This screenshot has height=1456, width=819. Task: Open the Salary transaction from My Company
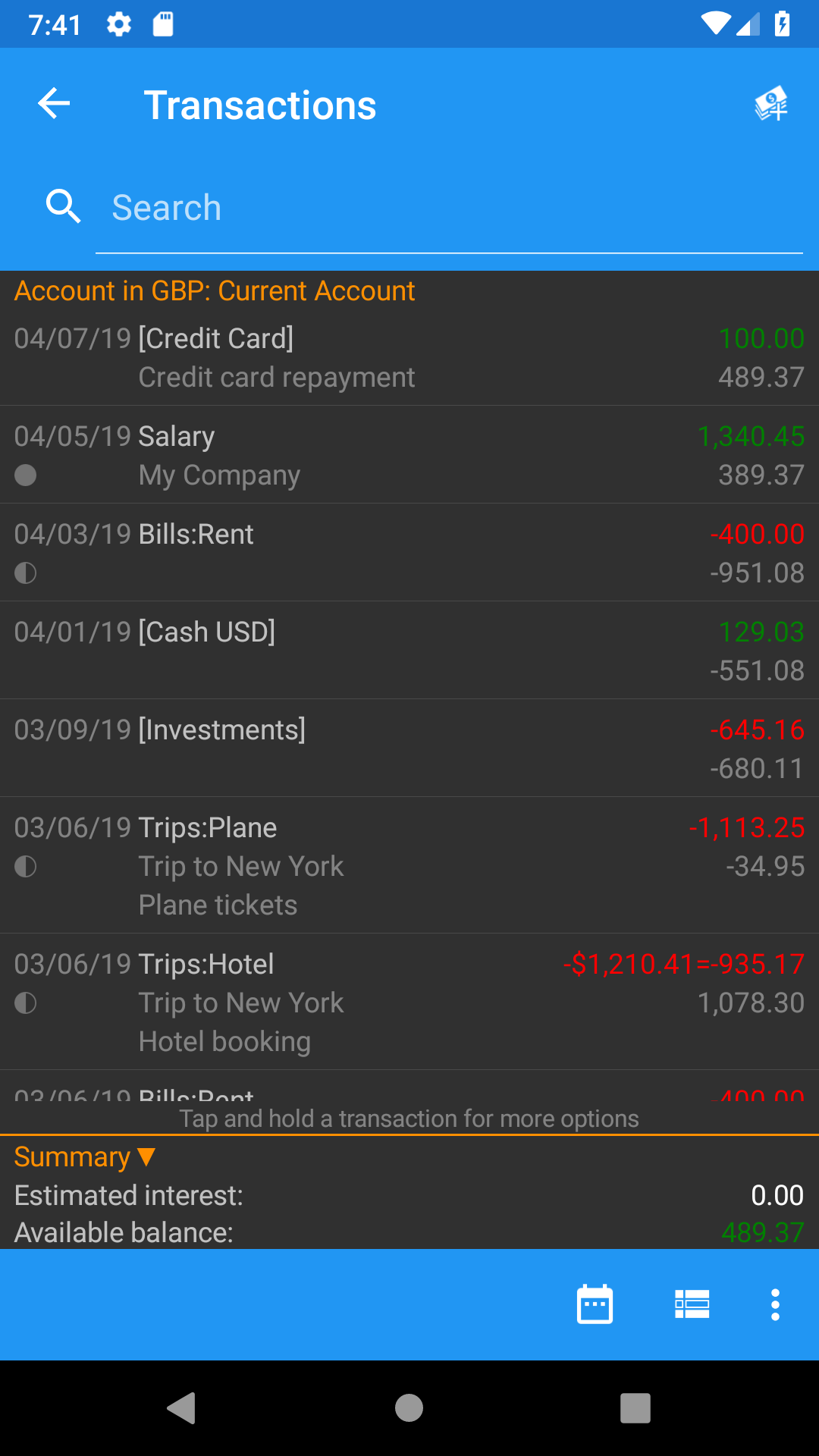pyautogui.click(x=409, y=455)
